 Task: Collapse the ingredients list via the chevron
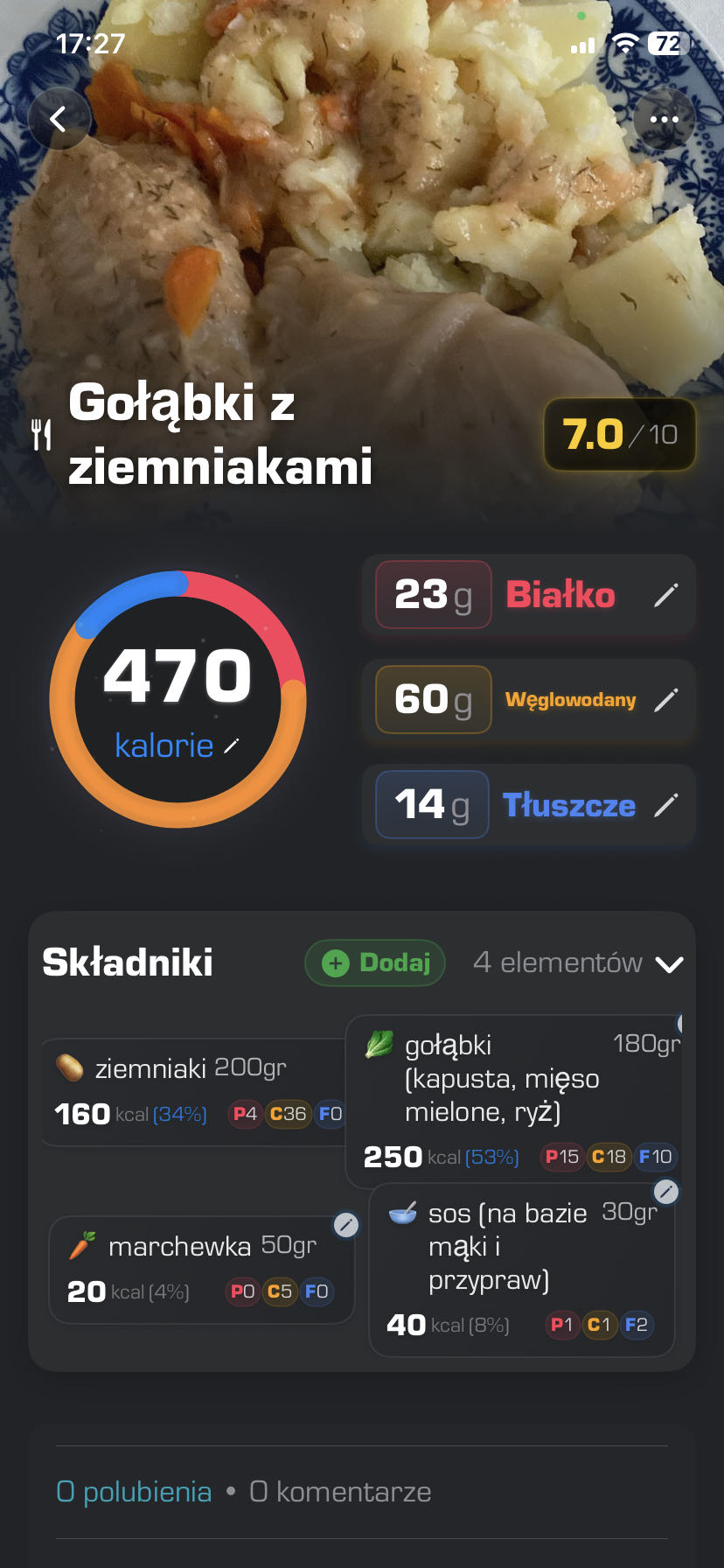pyautogui.click(x=670, y=963)
